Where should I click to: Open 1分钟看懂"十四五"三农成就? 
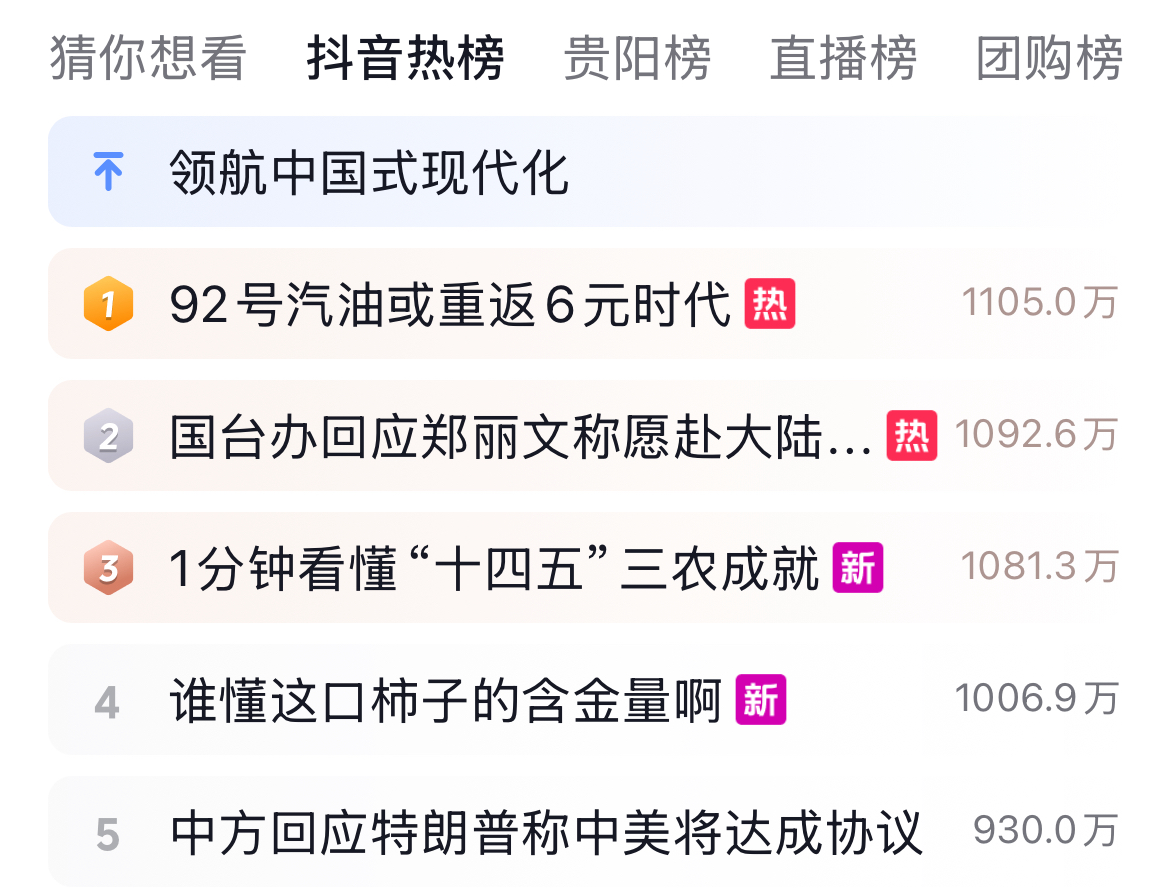pyautogui.click(x=495, y=568)
